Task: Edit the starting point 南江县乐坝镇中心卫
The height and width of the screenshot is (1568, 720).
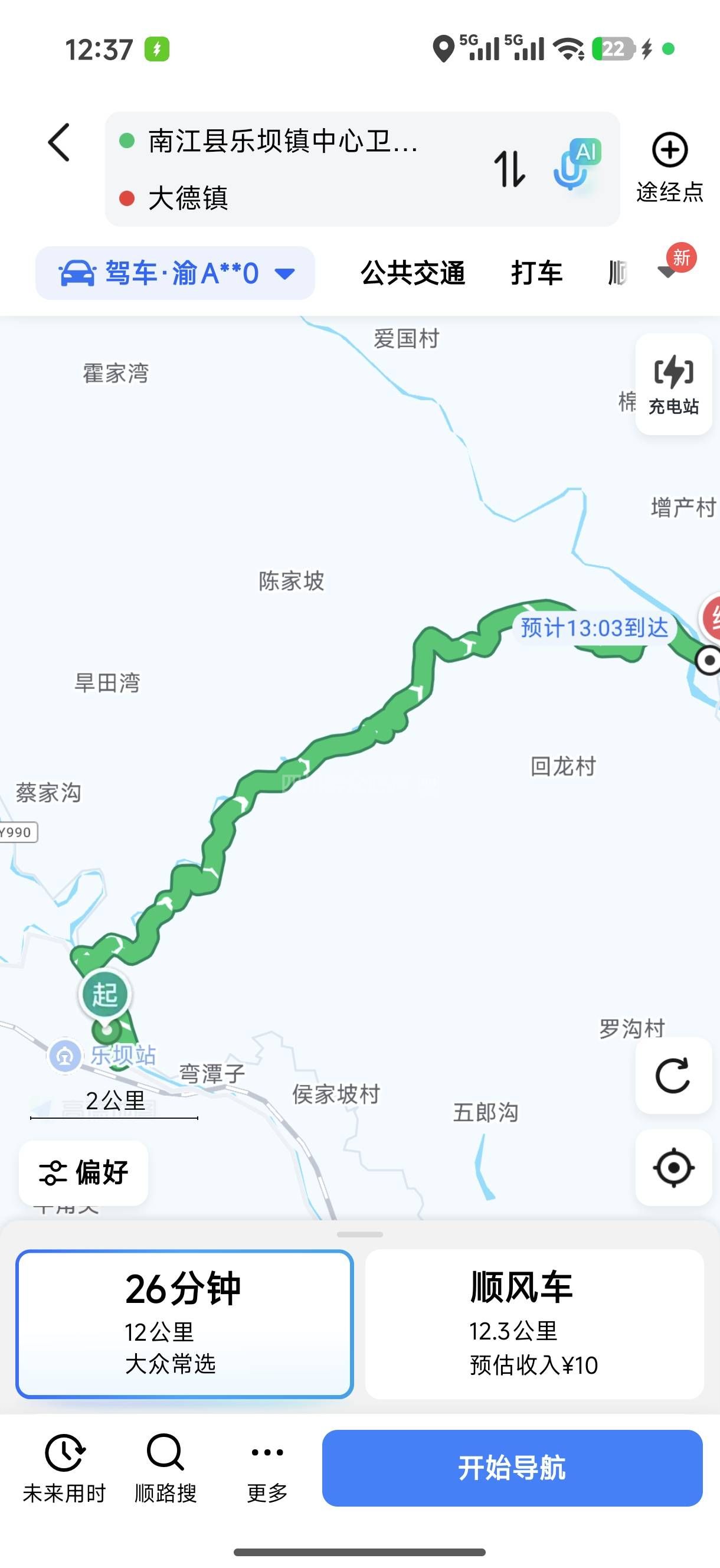Action: pos(283,141)
